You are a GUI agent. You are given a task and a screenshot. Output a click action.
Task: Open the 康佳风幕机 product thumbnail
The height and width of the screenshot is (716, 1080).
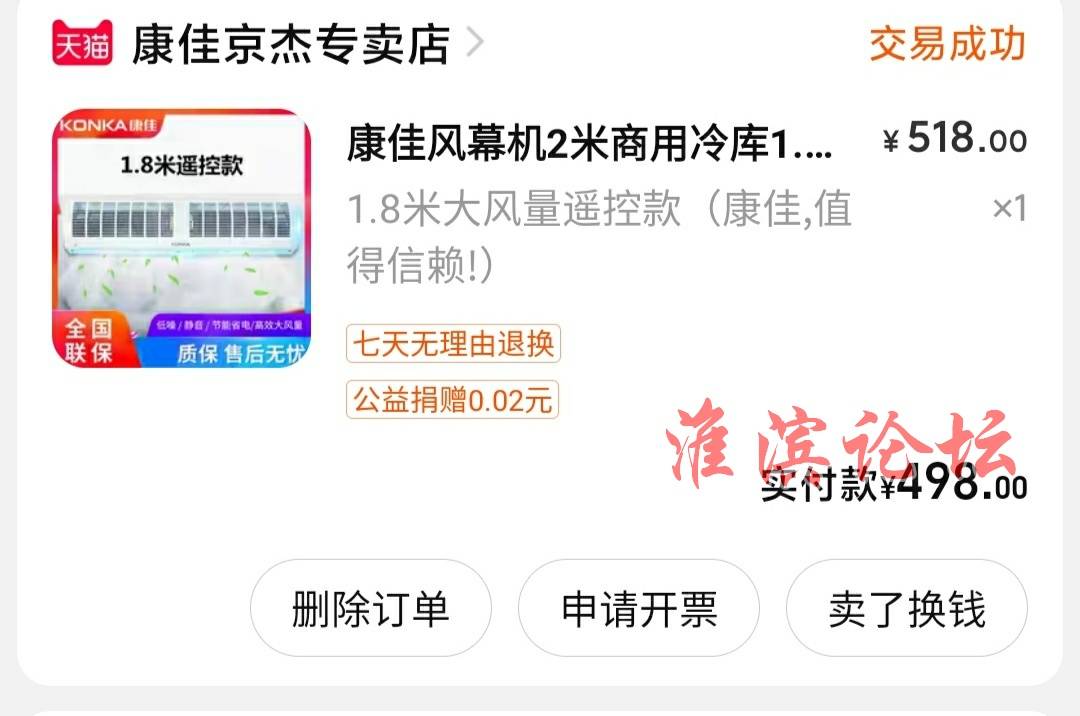tap(181, 238)
